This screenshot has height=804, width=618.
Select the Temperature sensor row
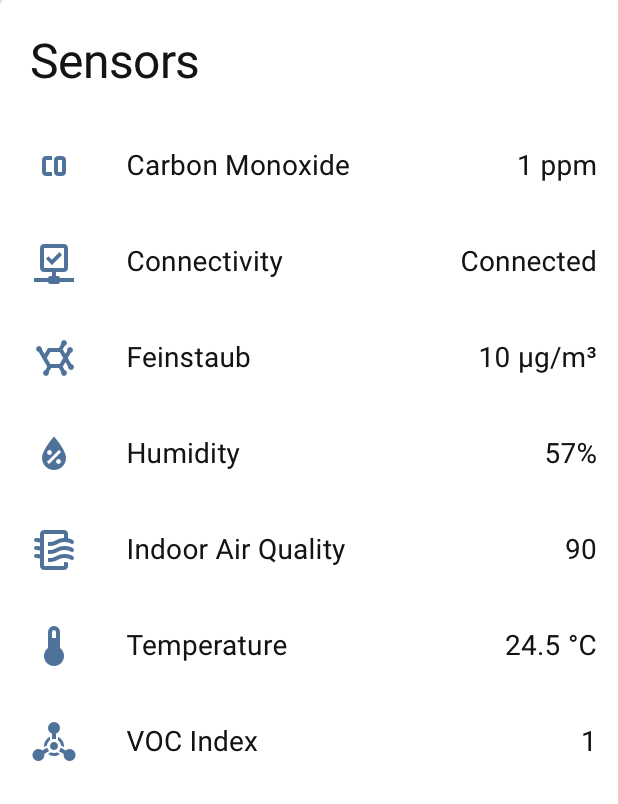[x=206, y=646]
